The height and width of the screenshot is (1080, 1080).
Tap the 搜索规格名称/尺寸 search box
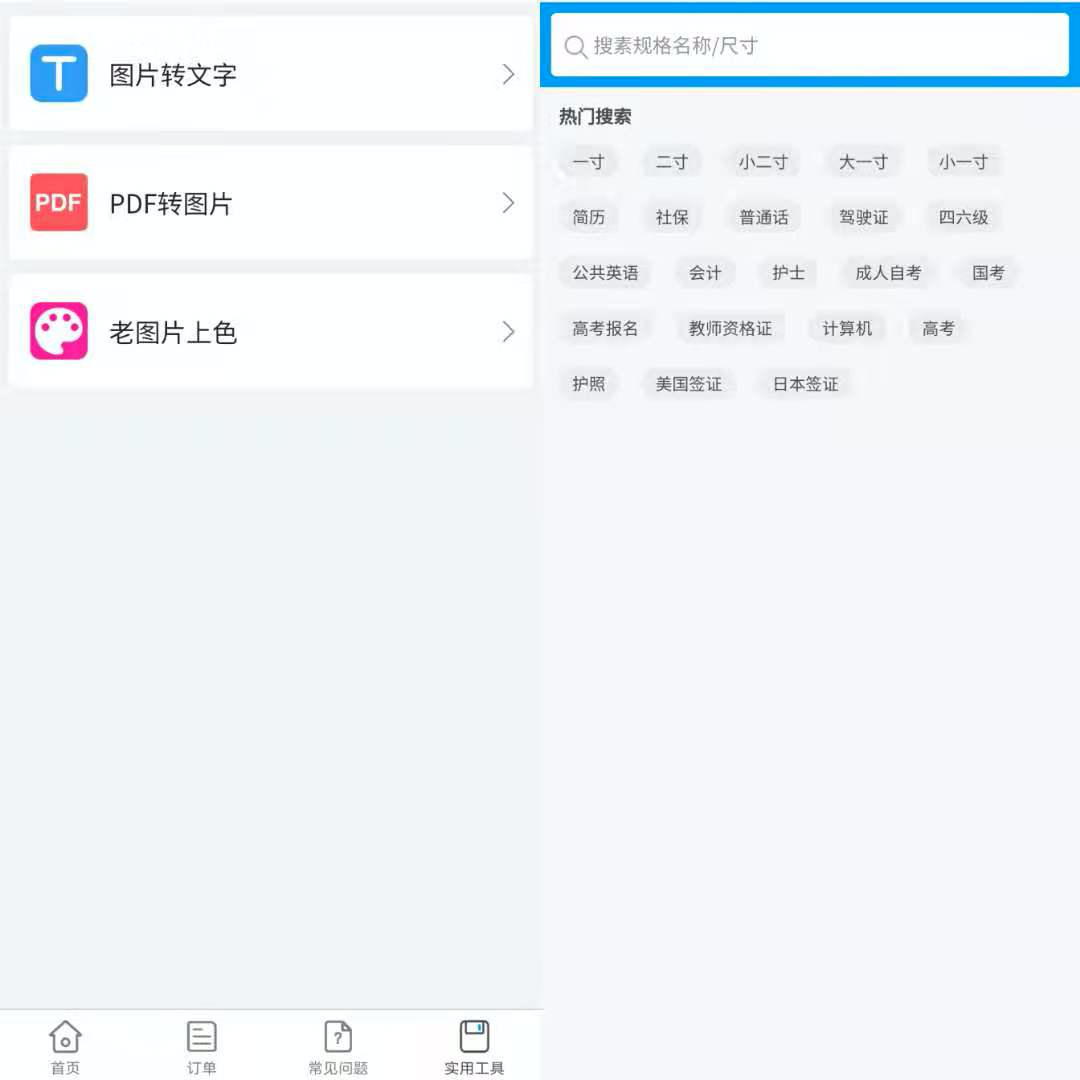(x=810, y=46)
